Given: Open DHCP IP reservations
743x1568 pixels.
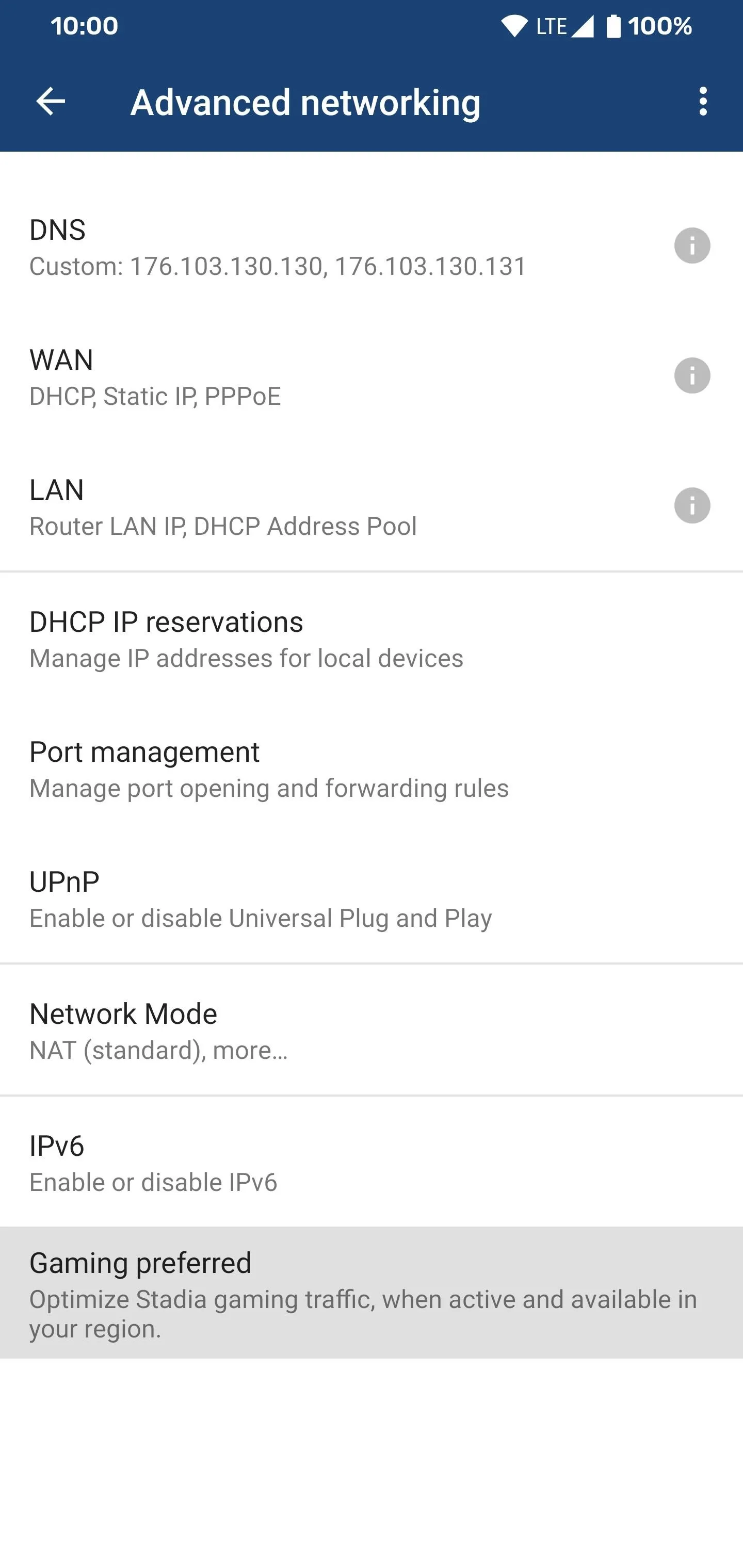Looking at the screenshot, I should [x=372, y=639].
